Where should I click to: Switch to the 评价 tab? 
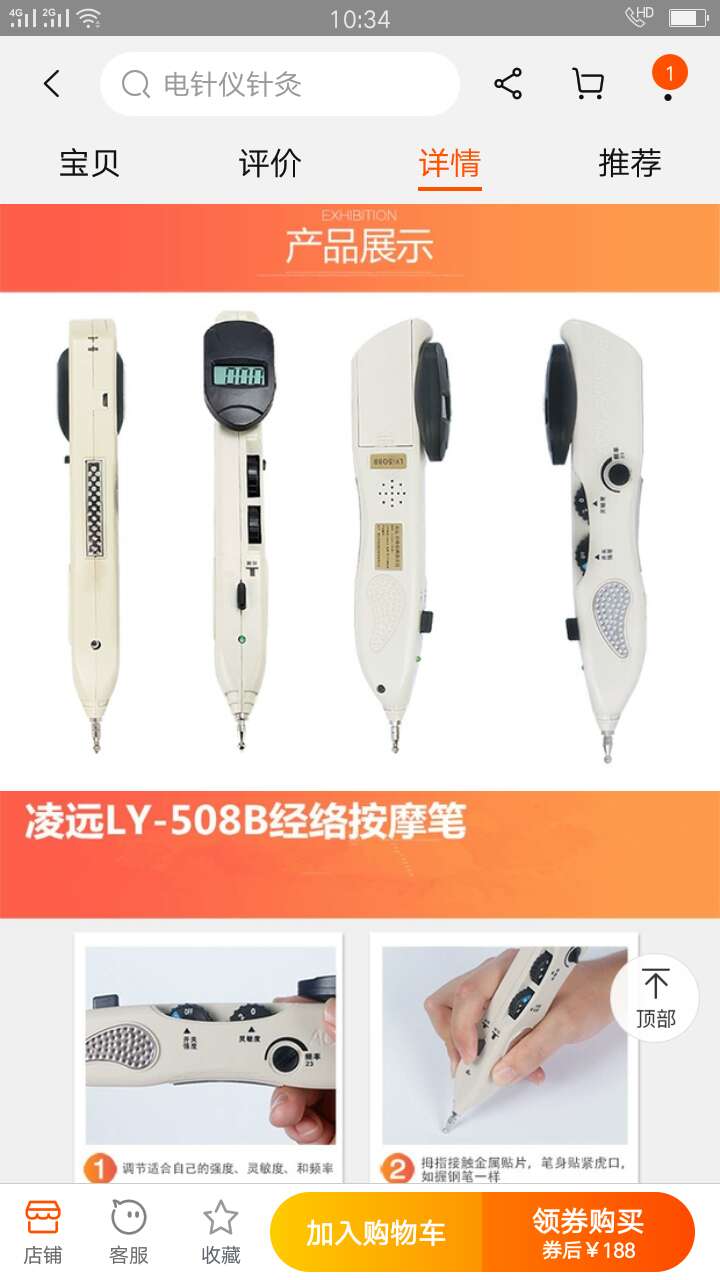tap(270, 163)
